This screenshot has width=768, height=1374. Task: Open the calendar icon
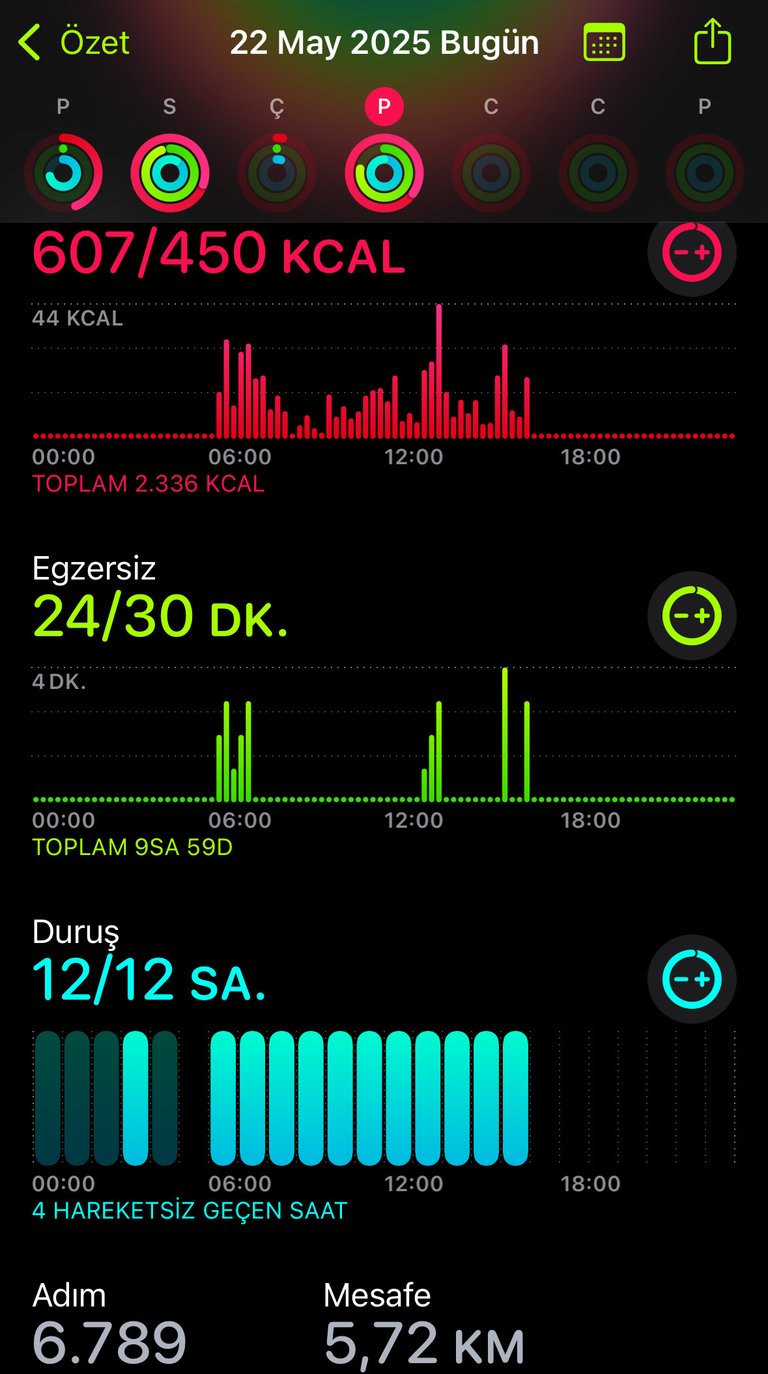[x=604, y=43]
